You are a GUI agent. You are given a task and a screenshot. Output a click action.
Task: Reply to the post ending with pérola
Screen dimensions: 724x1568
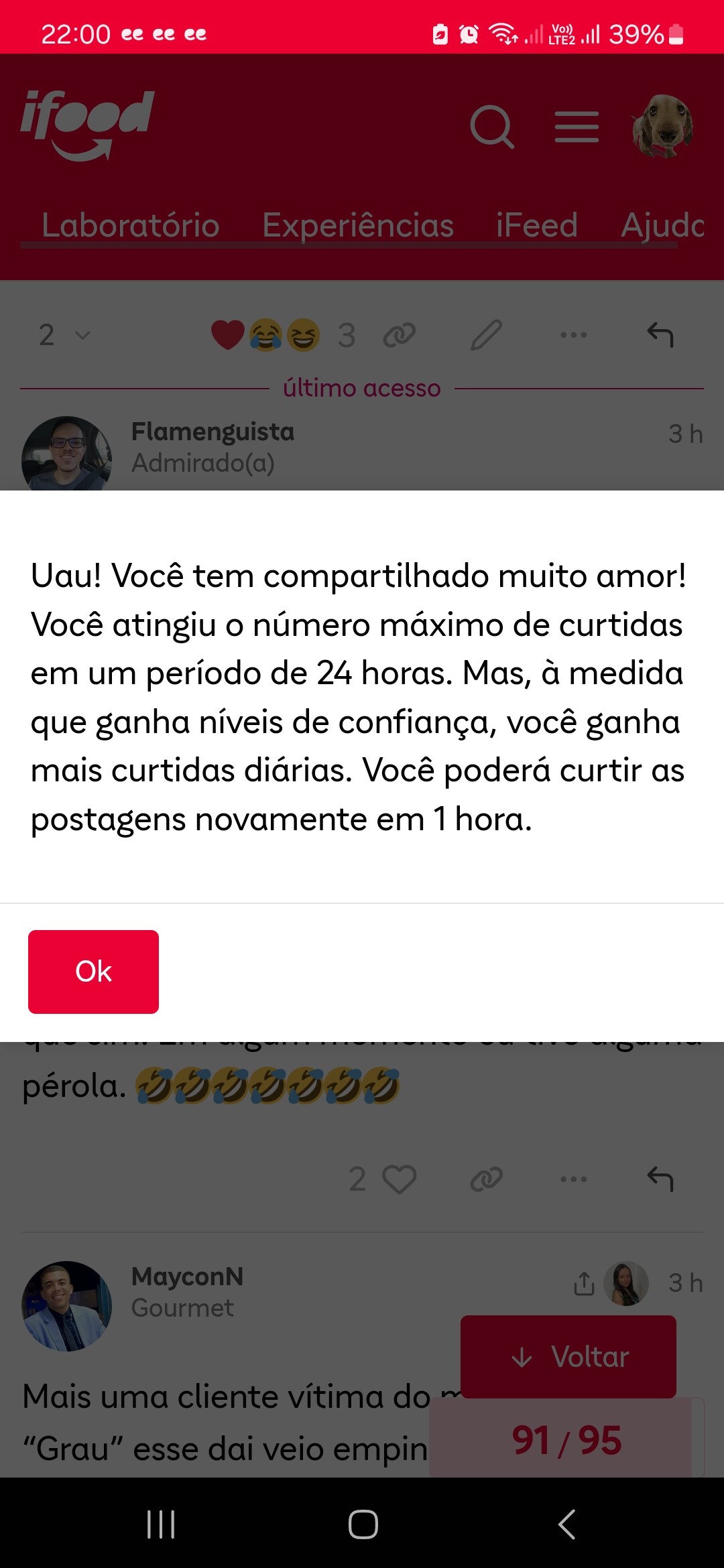pos(660,1179)
